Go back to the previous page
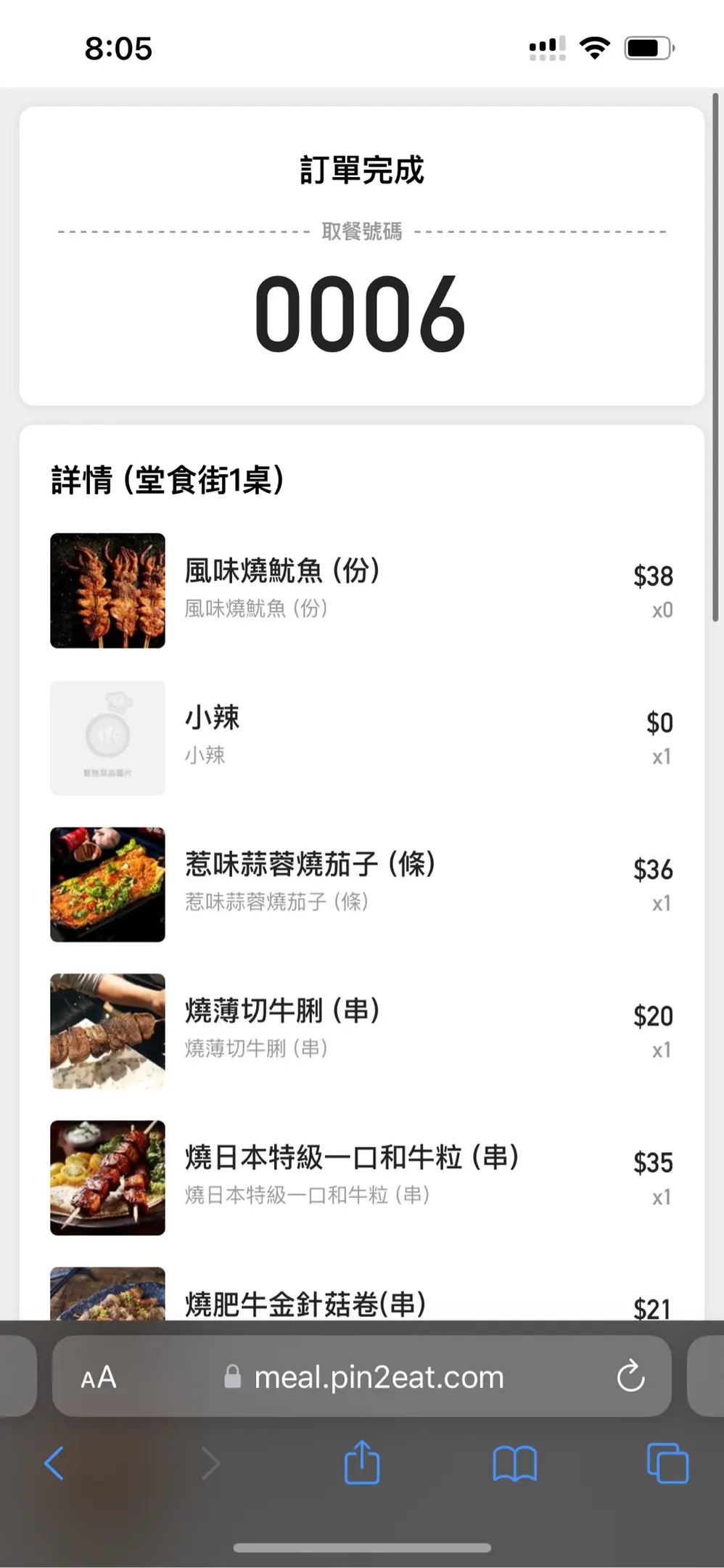 click(x=54, y=1463)
